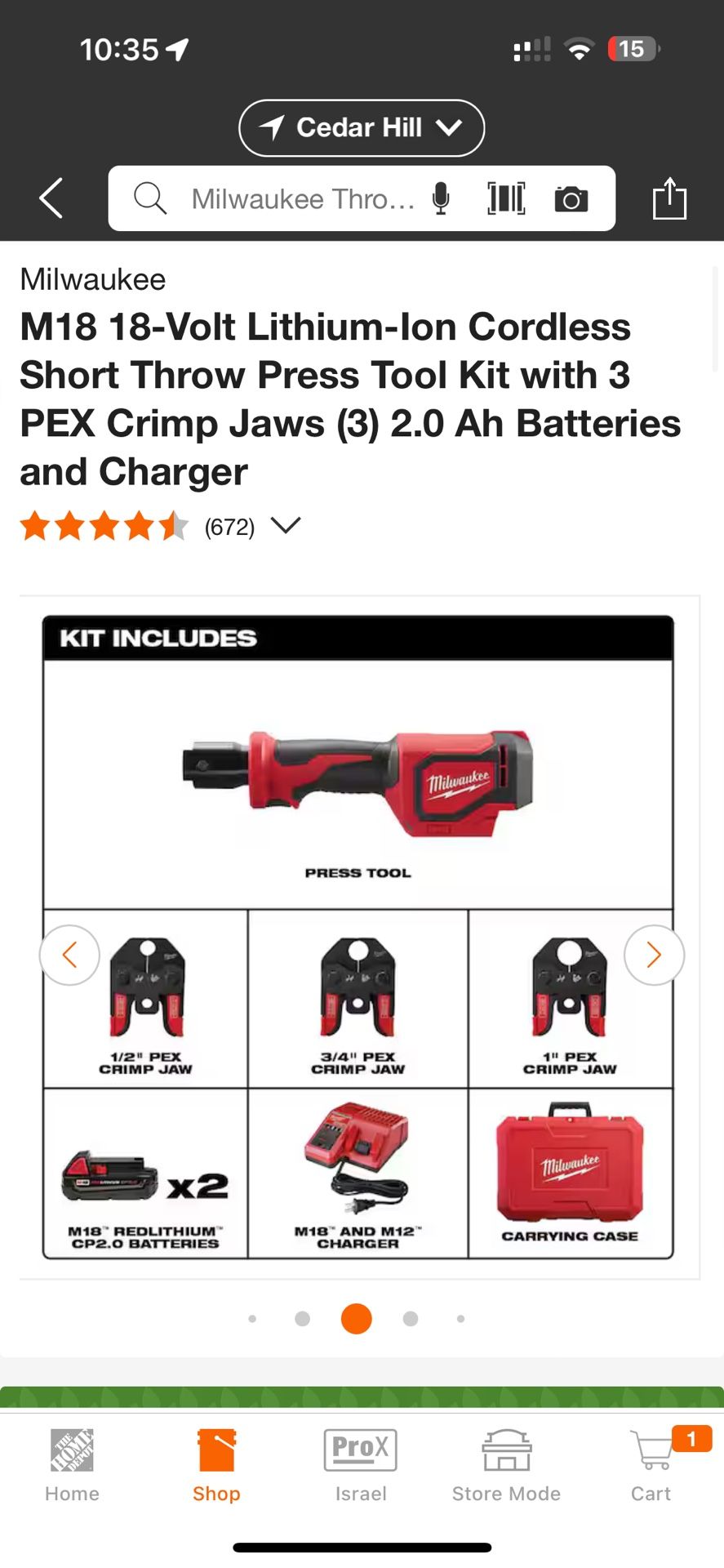This screenshot has height=1568, width=724.
Task: Open the ProX Israel tab
Action: pos(360,1466)
